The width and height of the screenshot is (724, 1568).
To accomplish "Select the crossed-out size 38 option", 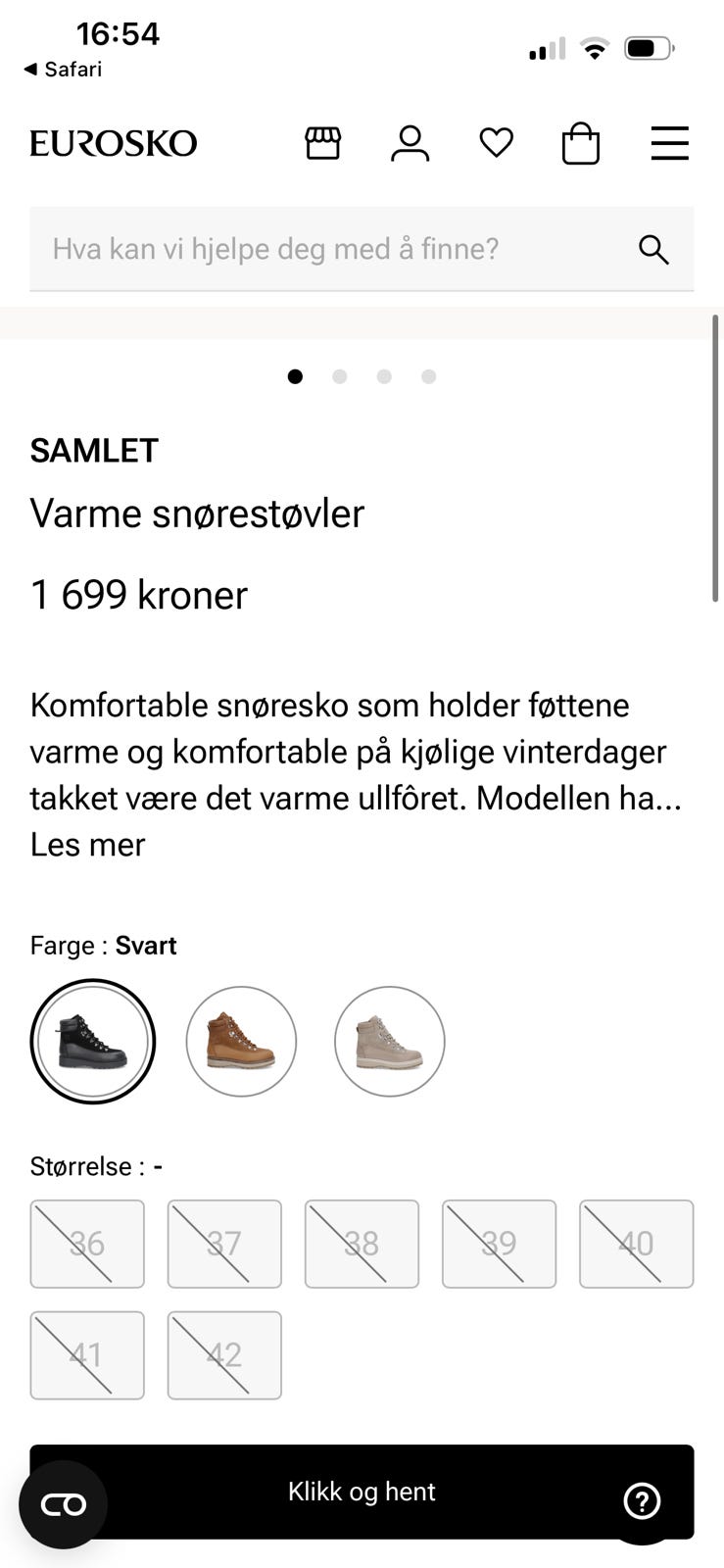I will tap(362, 1245).
